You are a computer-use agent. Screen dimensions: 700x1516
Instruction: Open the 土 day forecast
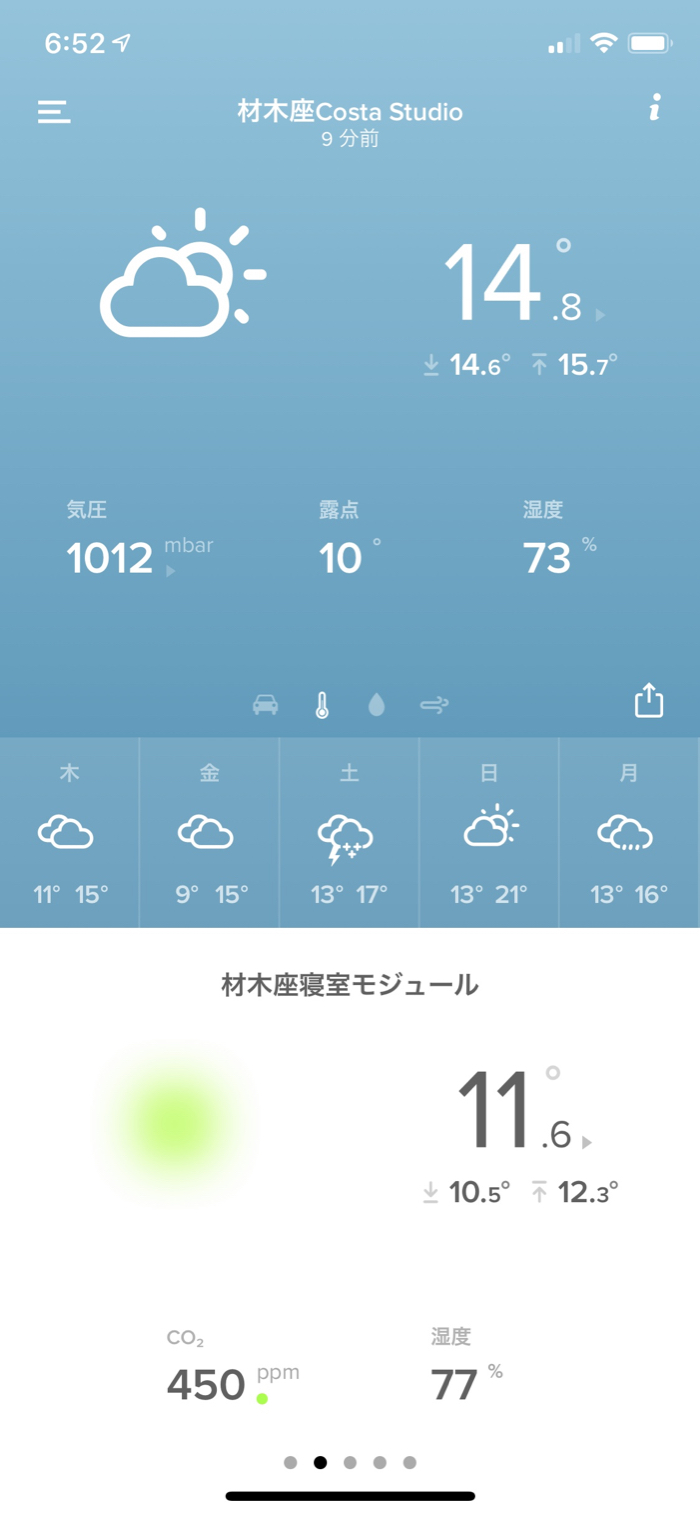point(349,833)
